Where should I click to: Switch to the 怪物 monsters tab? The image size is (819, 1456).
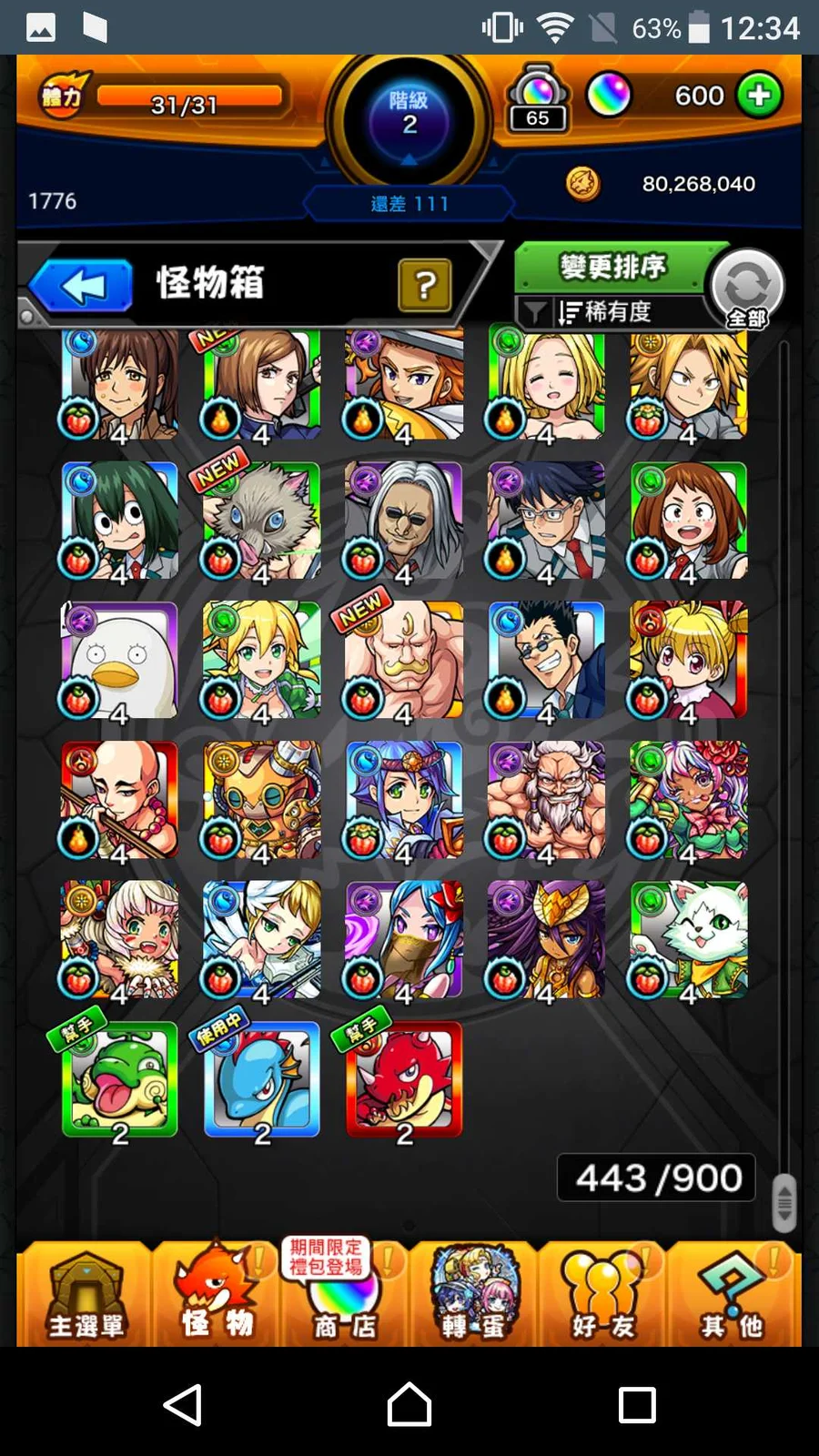pos(216,1295)
